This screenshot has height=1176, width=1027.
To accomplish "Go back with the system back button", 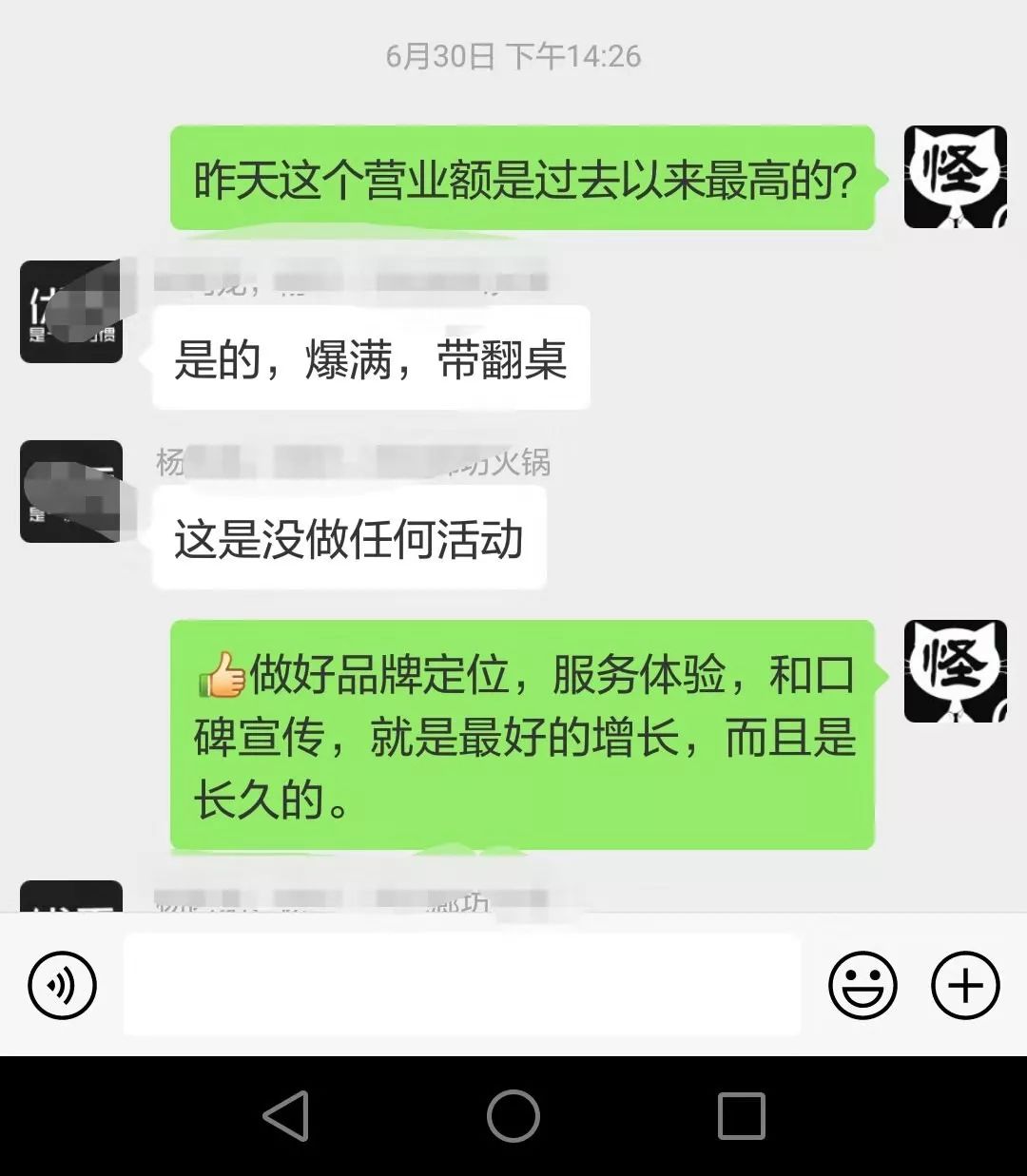I will click(286, 1115).
